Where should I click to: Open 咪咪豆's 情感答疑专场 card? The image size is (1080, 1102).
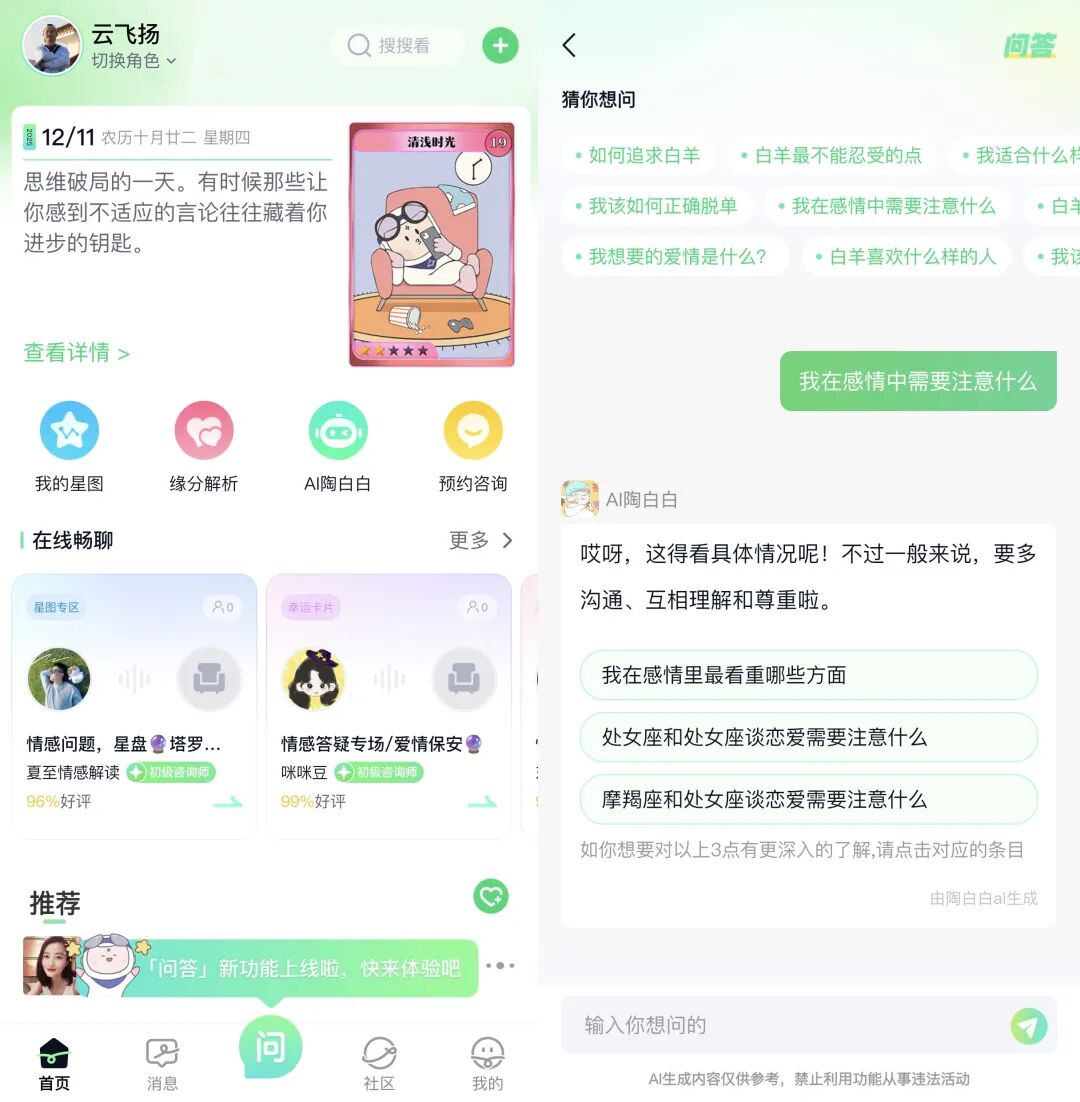coord(388,705)
